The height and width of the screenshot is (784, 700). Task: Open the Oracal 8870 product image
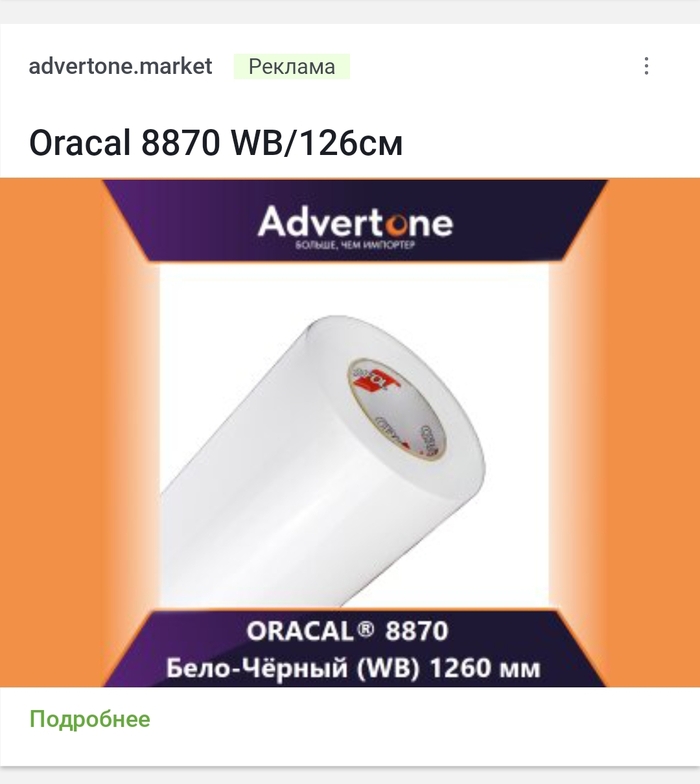coord(350,432)
